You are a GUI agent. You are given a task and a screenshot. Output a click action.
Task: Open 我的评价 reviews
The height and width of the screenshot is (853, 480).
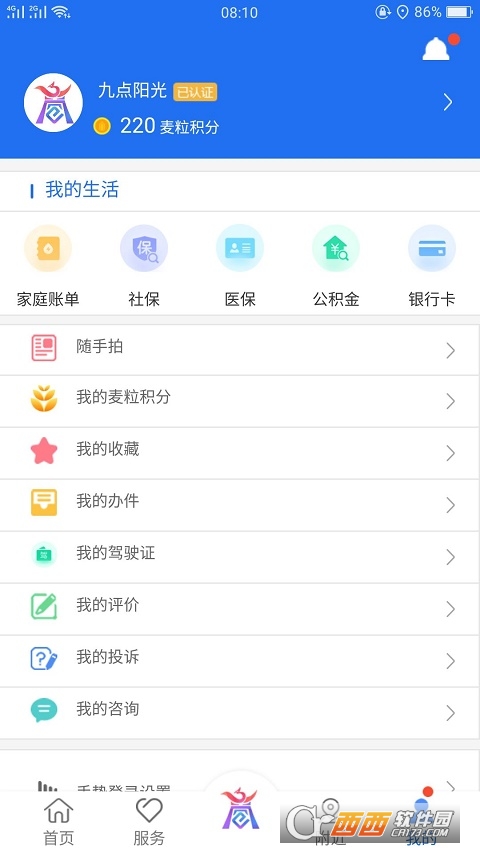click(239, 609)
